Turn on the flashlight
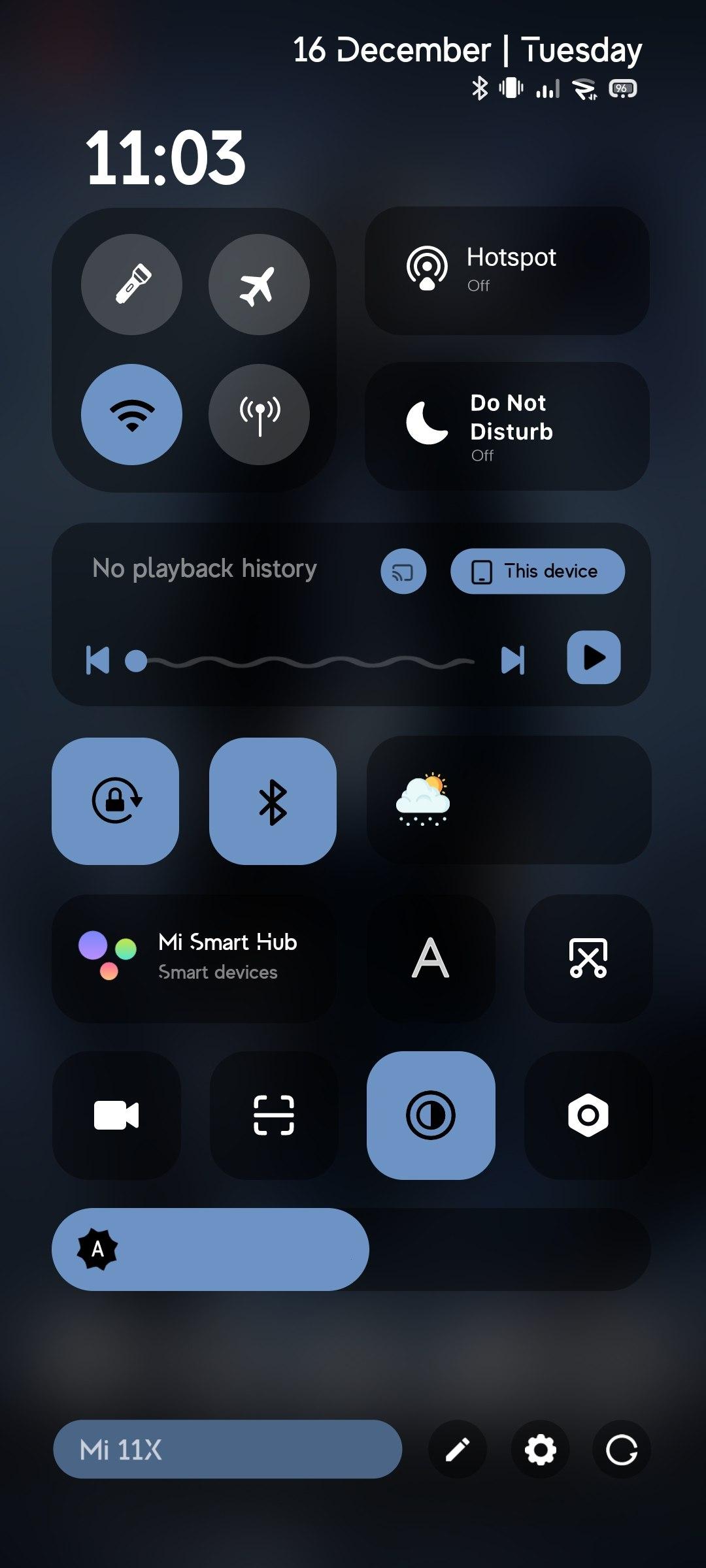The image size is (706, 1568). [x=131, y=284]
